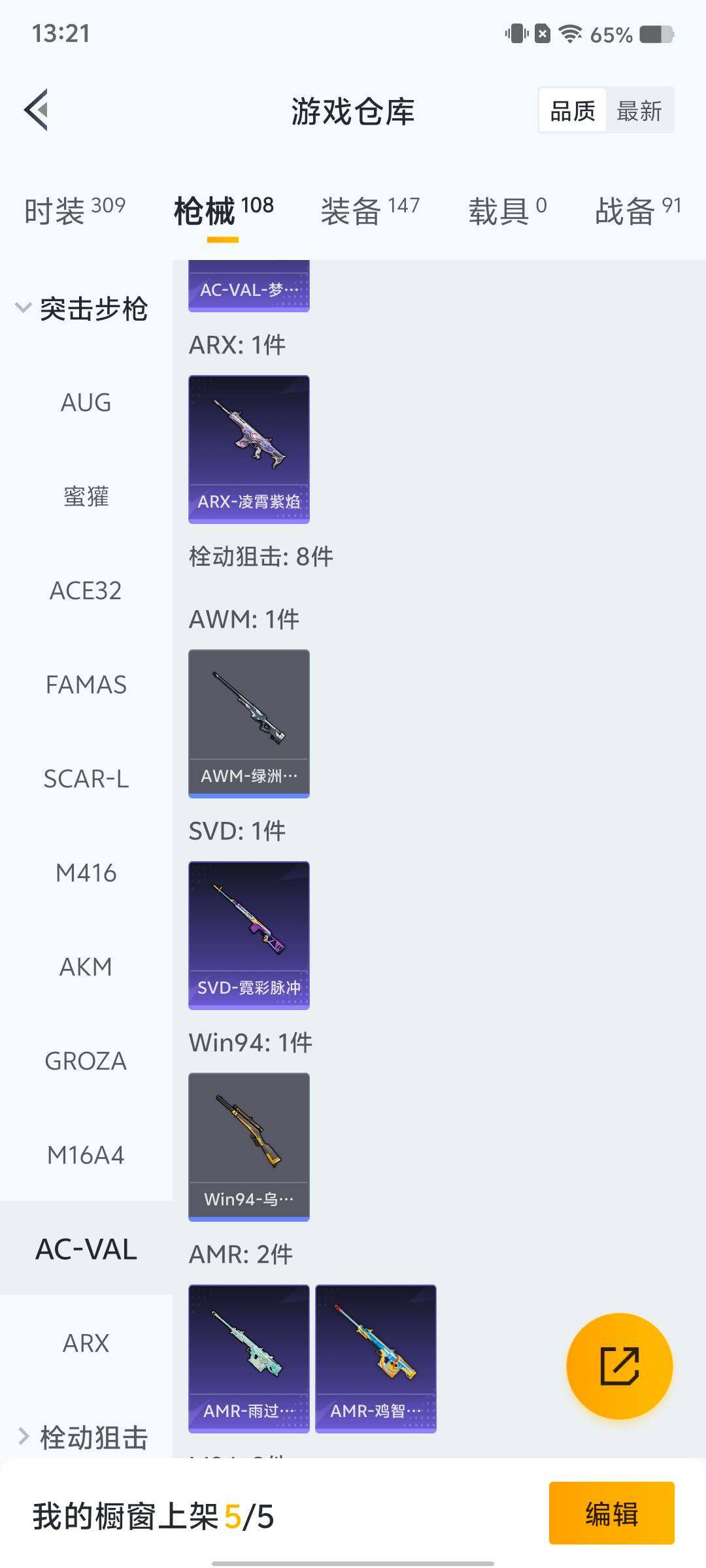Open the ARX-凌霄紫焰 skin thumbnail
Viewport: 706px width, 1568px height.
click(x=248, y=448)
